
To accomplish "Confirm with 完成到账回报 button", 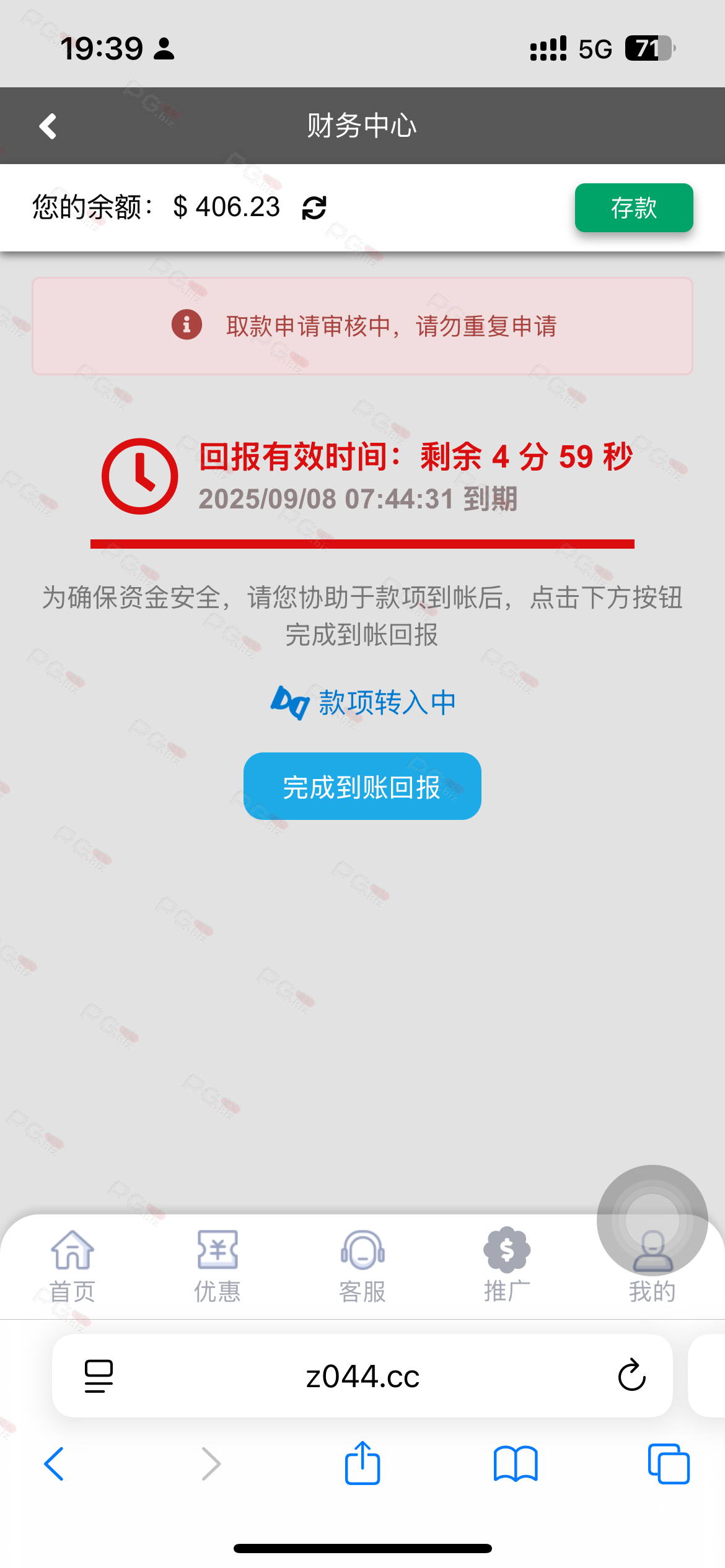I will tap(362, 786).
